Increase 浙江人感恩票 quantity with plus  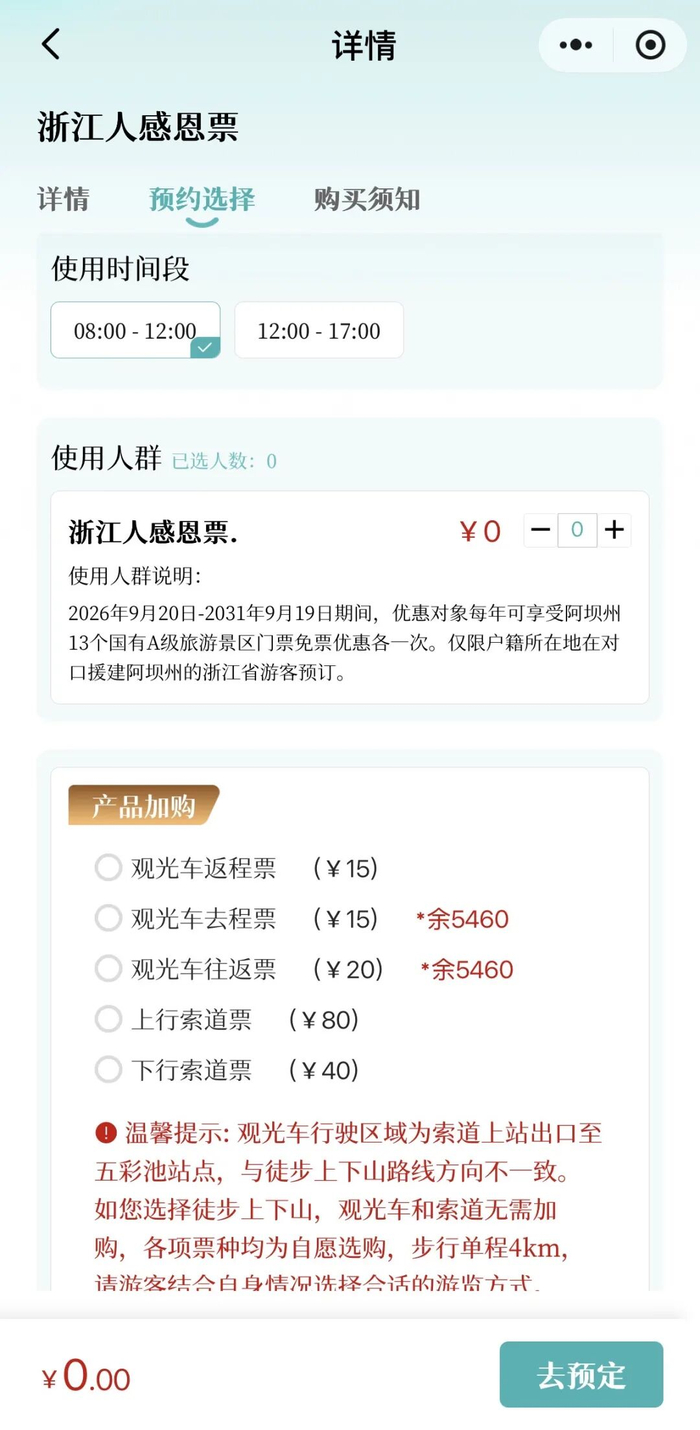click(x=614, y=530)
